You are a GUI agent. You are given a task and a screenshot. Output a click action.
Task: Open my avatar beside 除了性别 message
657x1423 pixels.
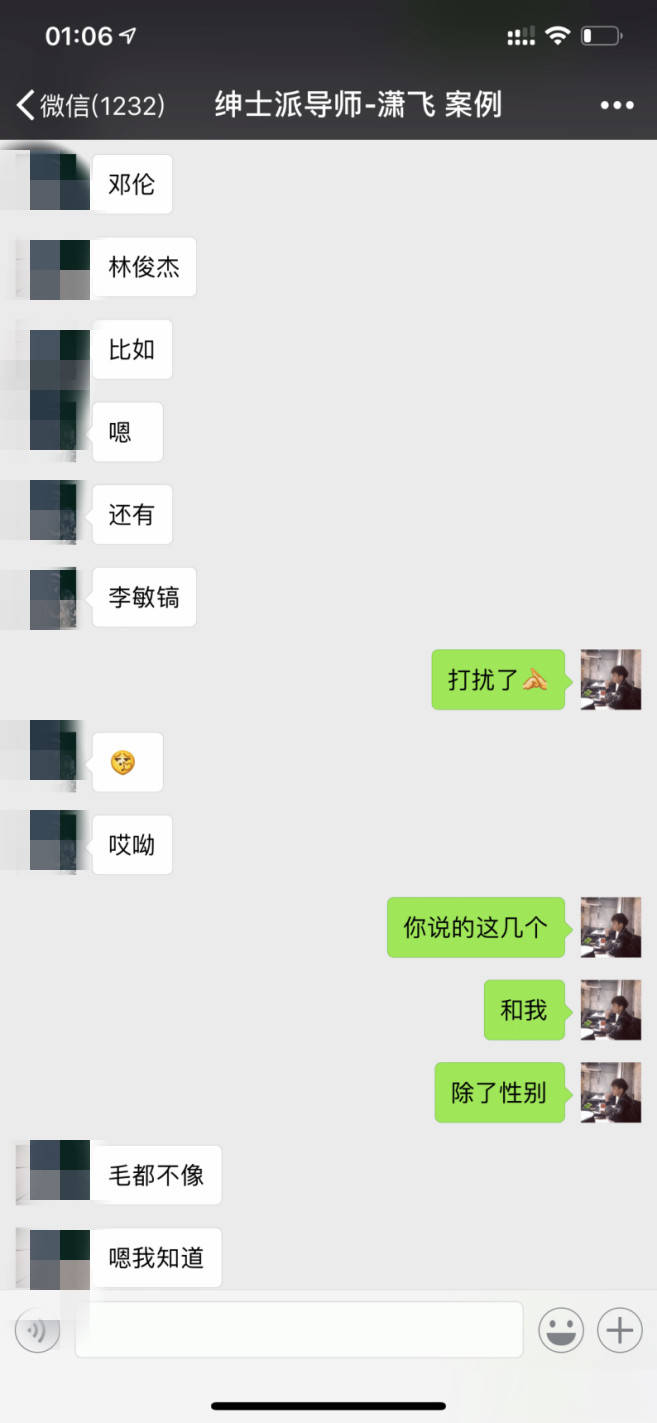click(x=610, y=1092)
